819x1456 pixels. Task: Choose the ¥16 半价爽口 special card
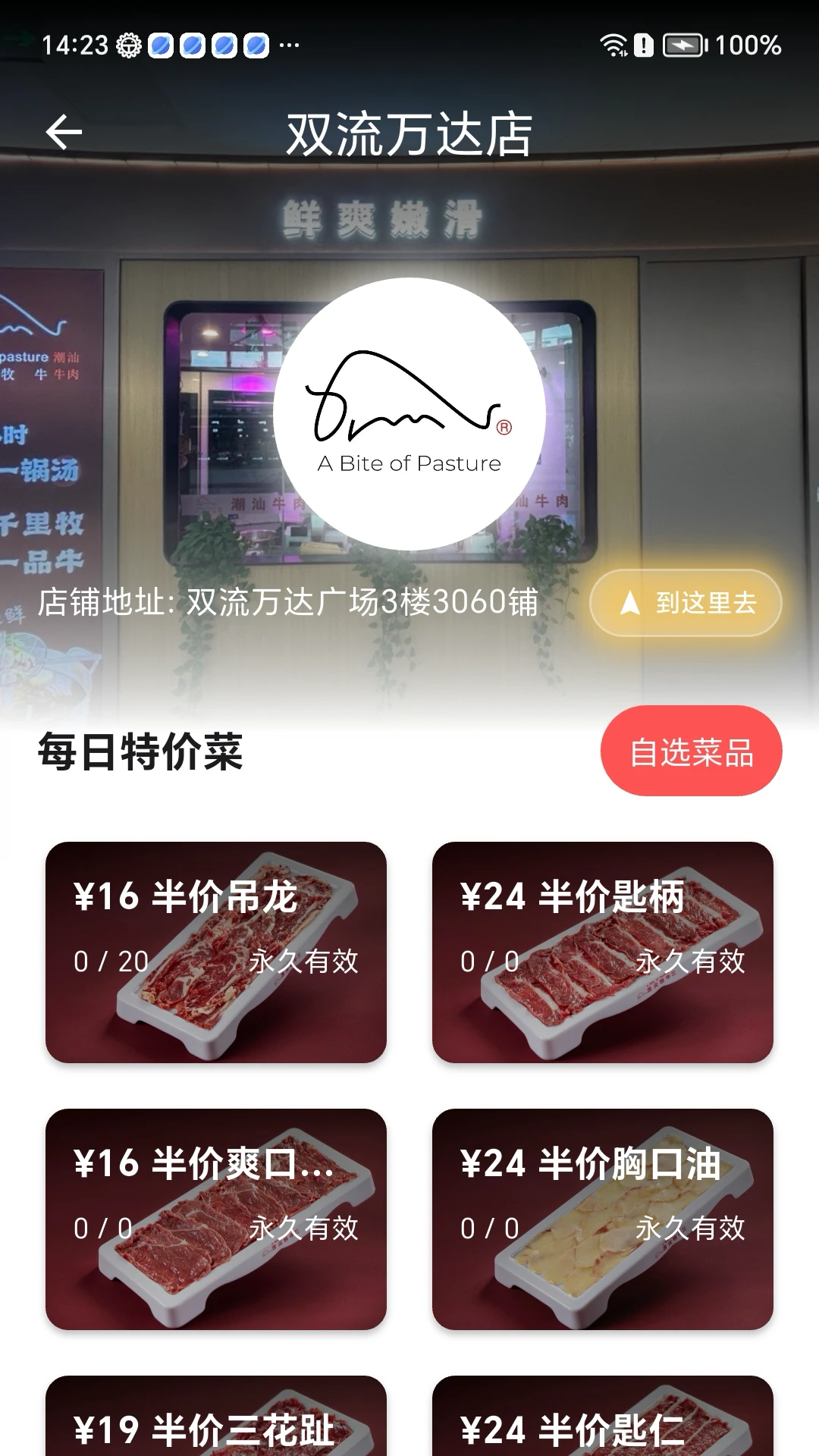pyautogui.click(x=216, y=1219)
